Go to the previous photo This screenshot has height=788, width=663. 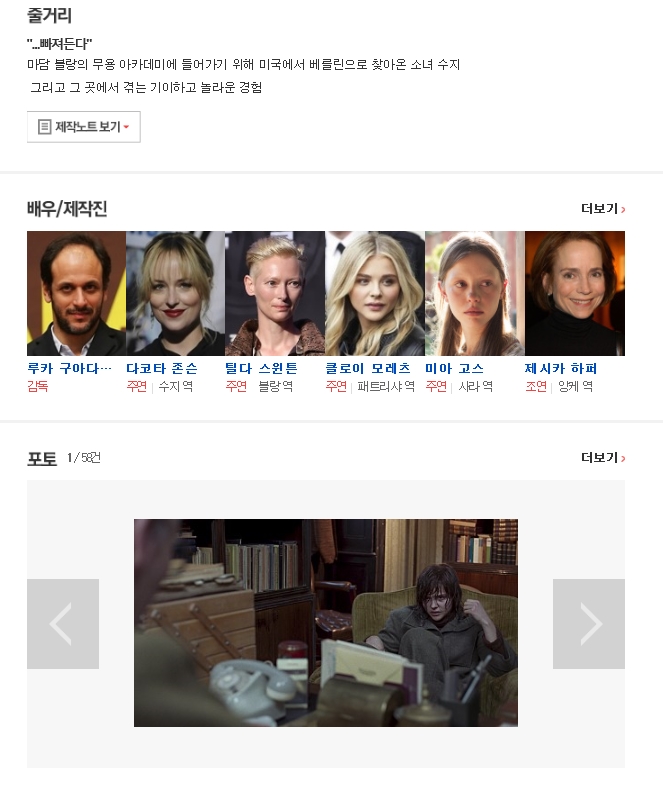[x=63, y=624]
